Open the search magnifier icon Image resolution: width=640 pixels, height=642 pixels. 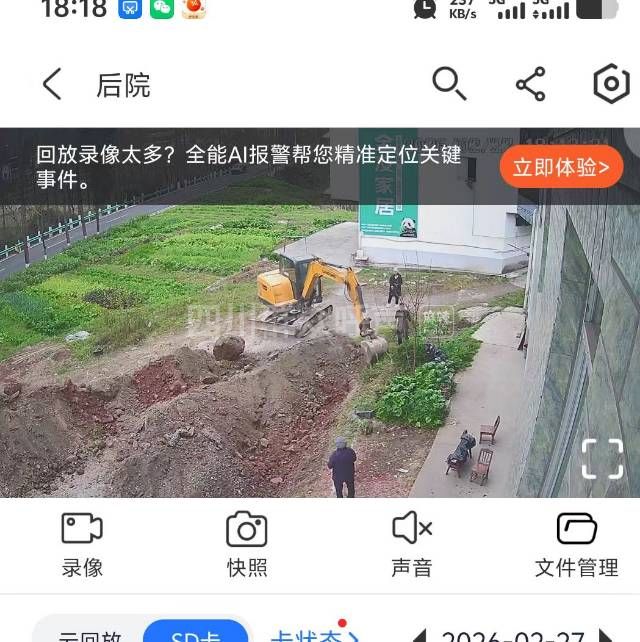click(x=449, y=85)
